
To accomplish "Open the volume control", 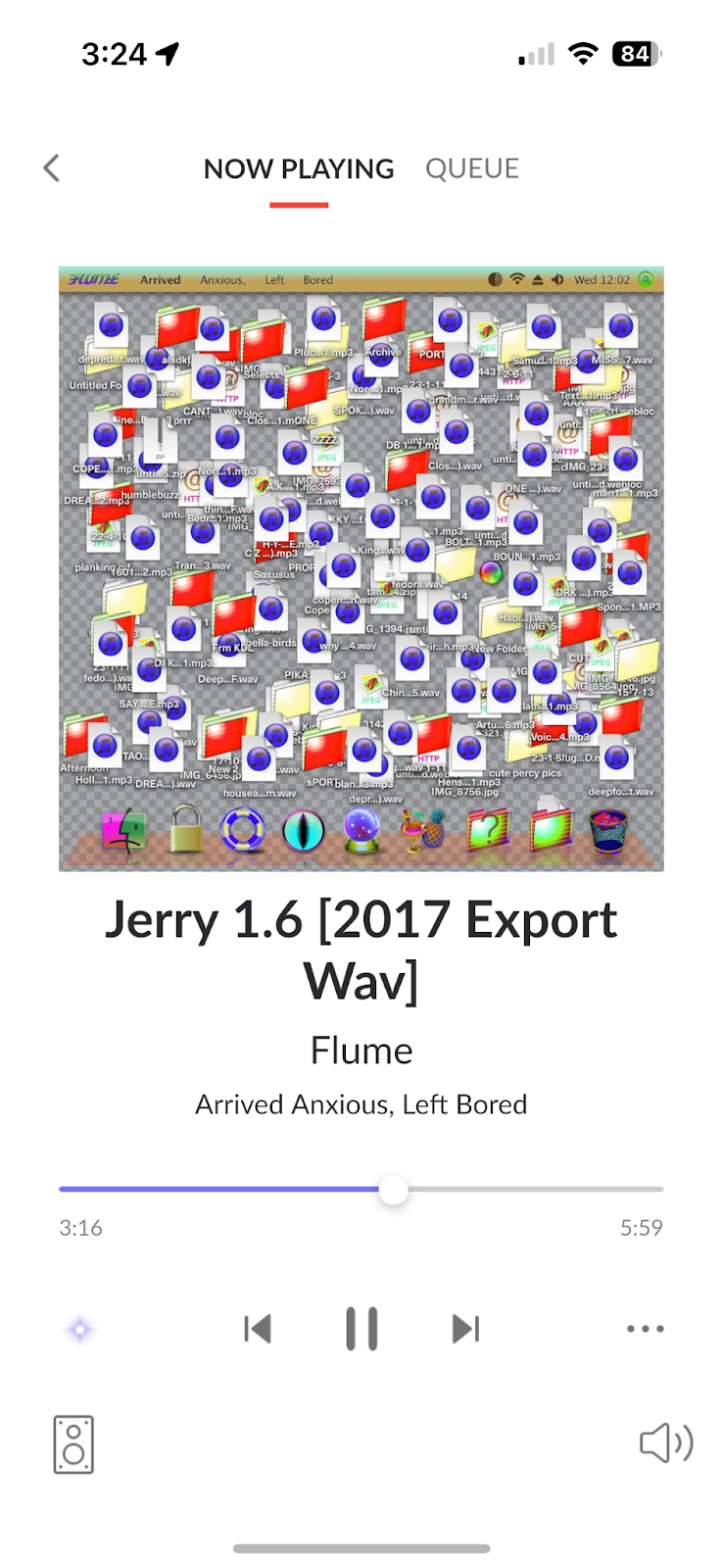I will click(x=666, y=1444).
